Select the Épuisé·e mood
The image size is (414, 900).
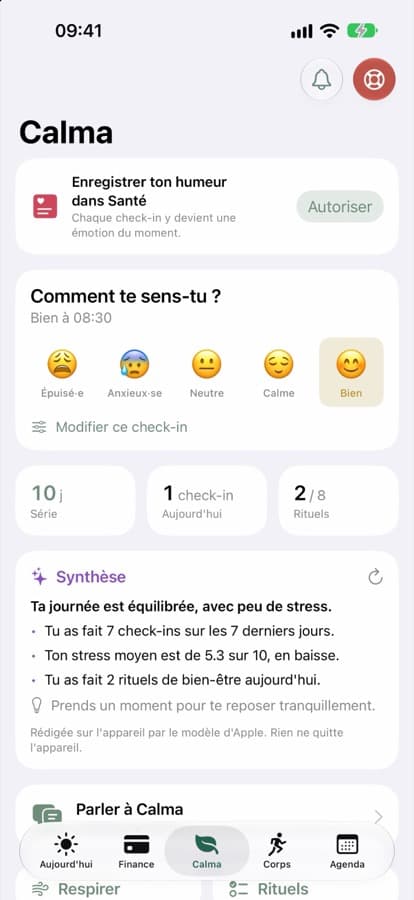tap(62, 373)
